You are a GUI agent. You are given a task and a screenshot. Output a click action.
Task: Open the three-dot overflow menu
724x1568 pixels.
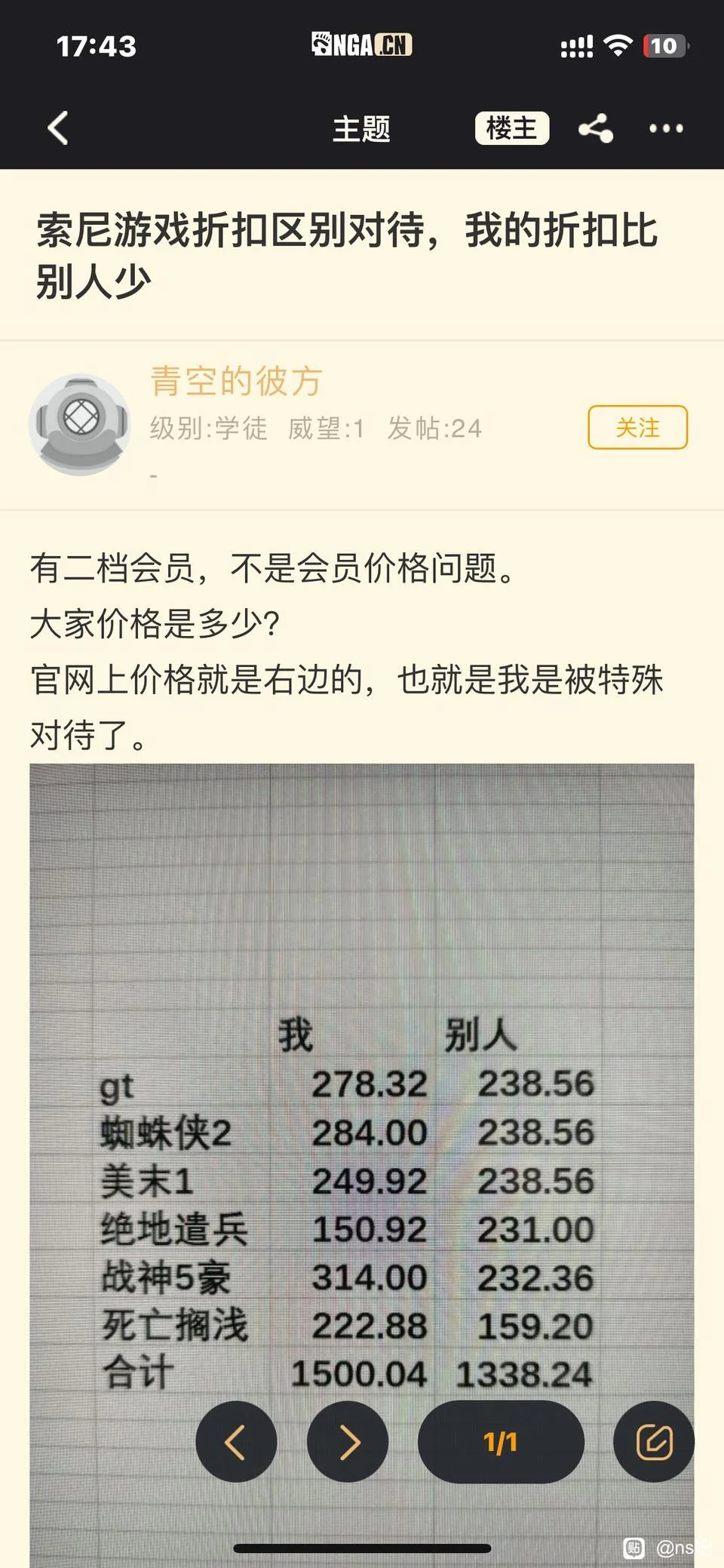tap(666, 128)
